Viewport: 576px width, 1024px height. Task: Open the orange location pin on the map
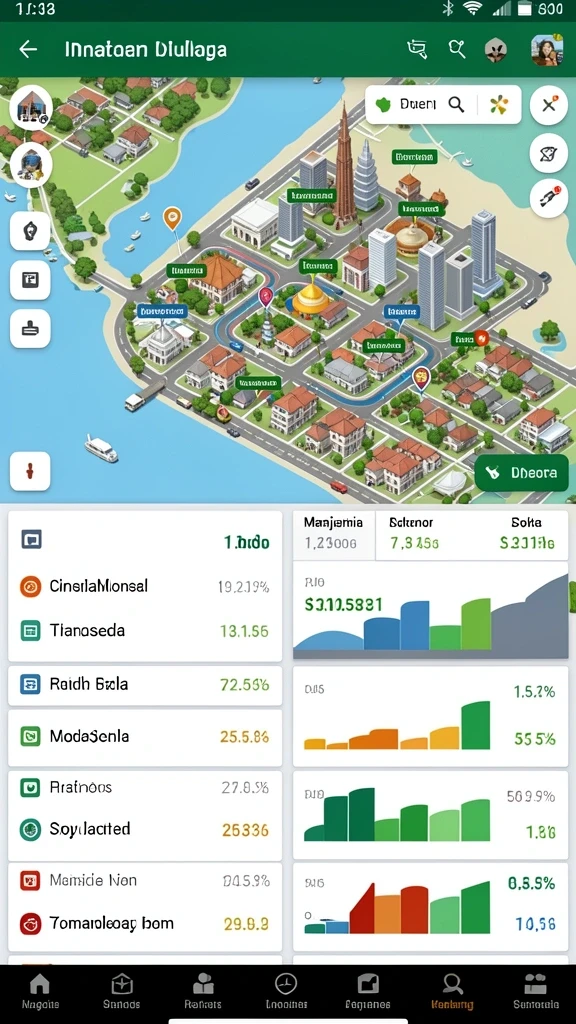[x=172, y=219]
